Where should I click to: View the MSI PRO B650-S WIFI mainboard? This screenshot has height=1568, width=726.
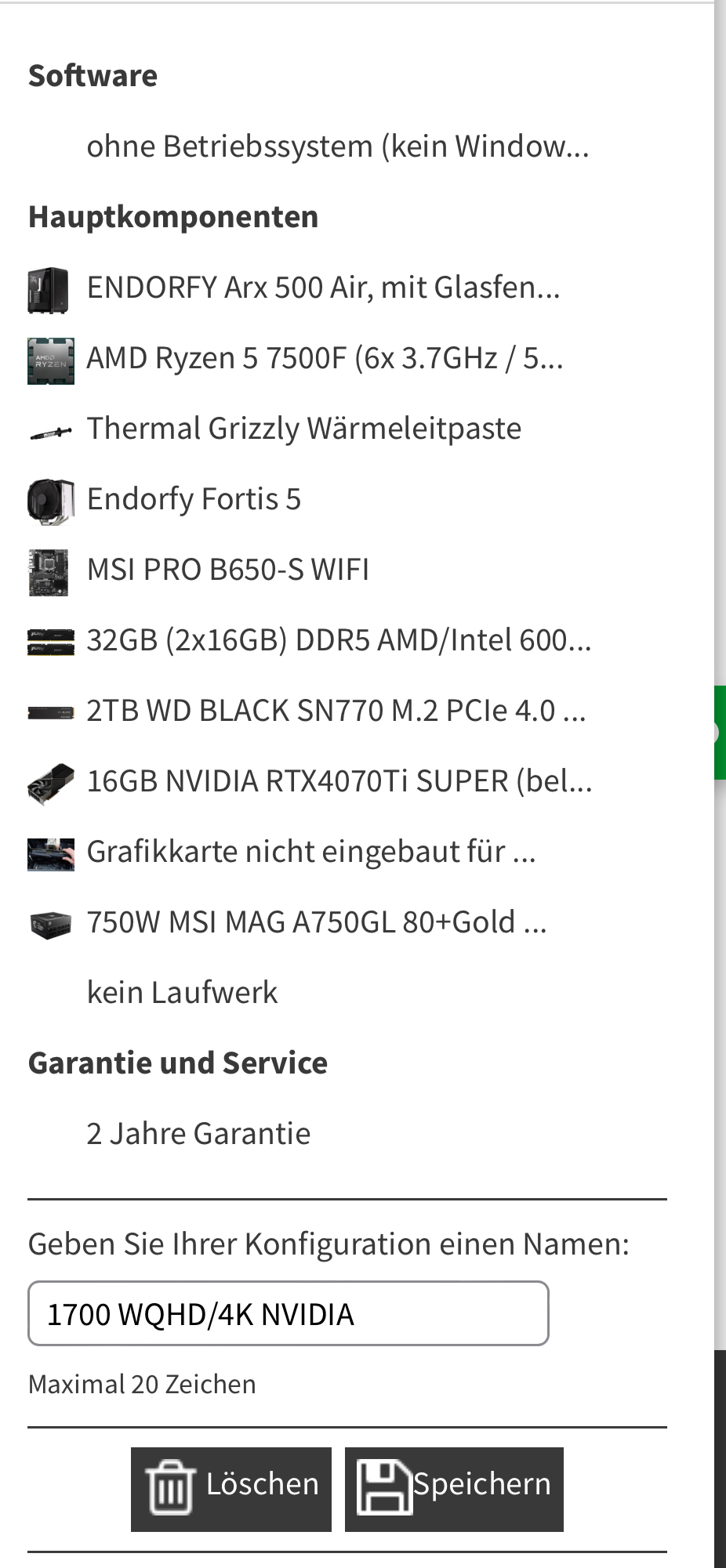(227, 570)
